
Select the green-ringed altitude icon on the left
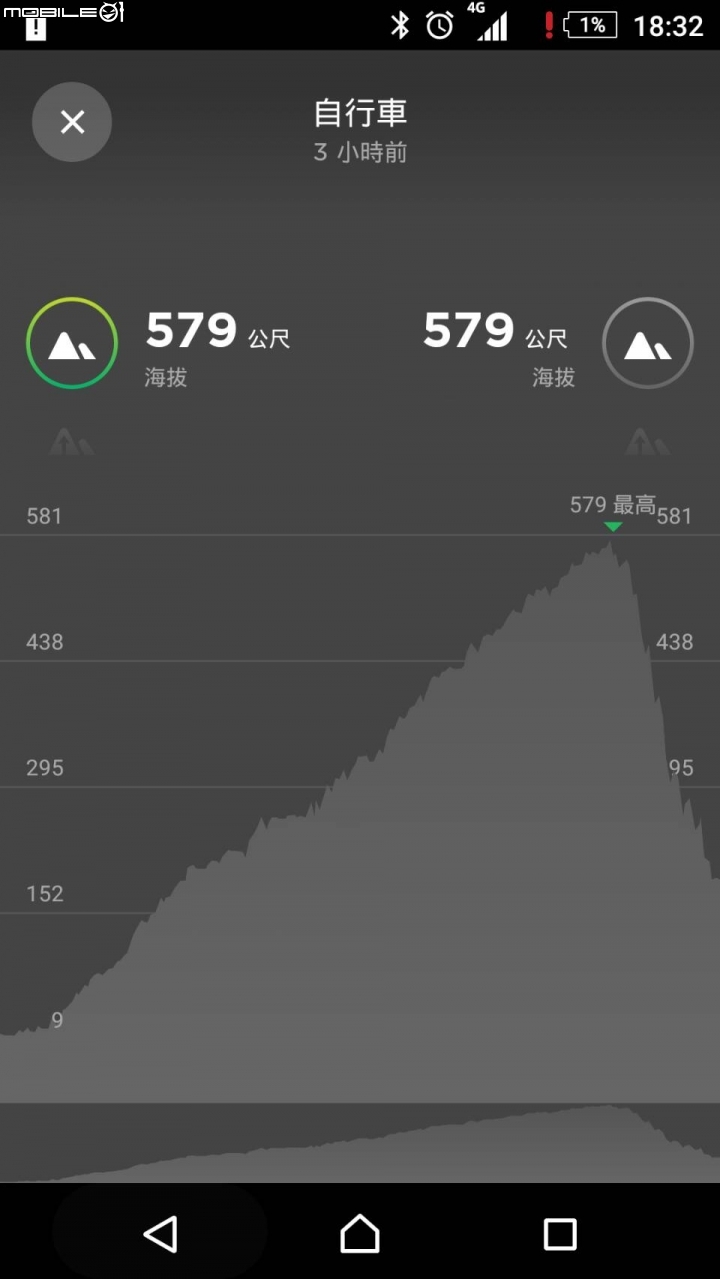[72, 344]
